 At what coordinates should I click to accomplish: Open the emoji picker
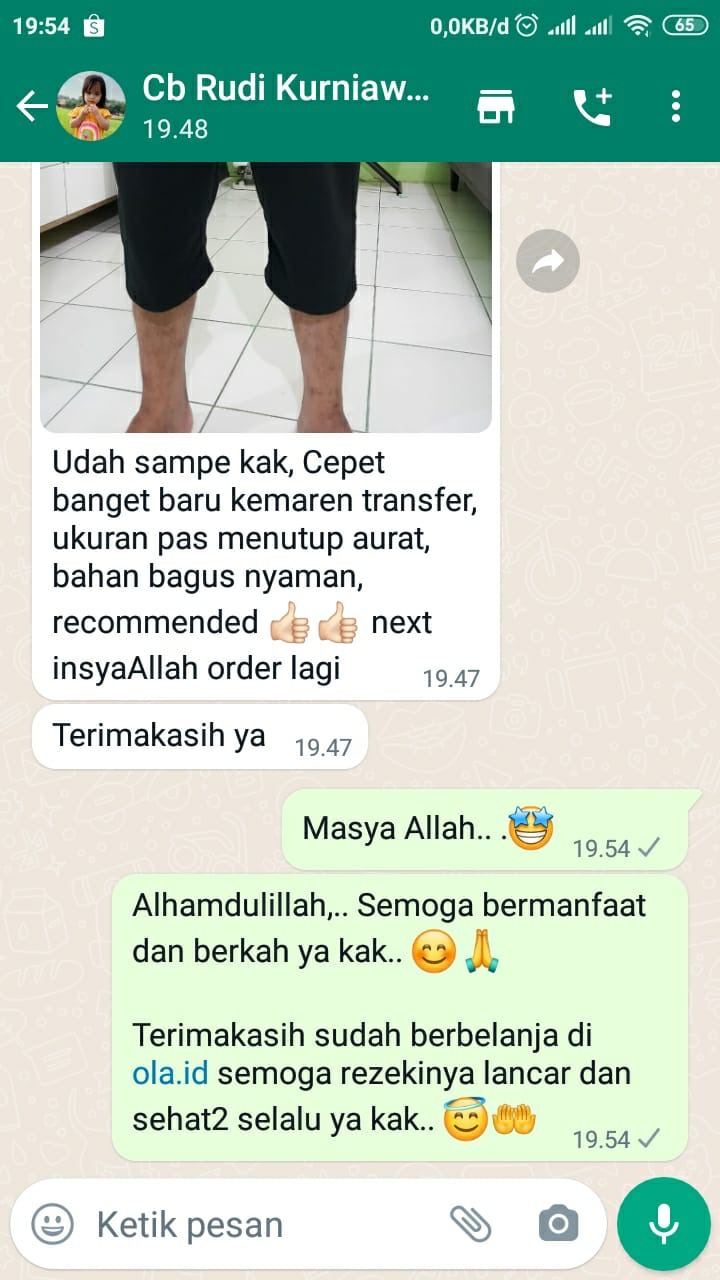(52, 1223)
